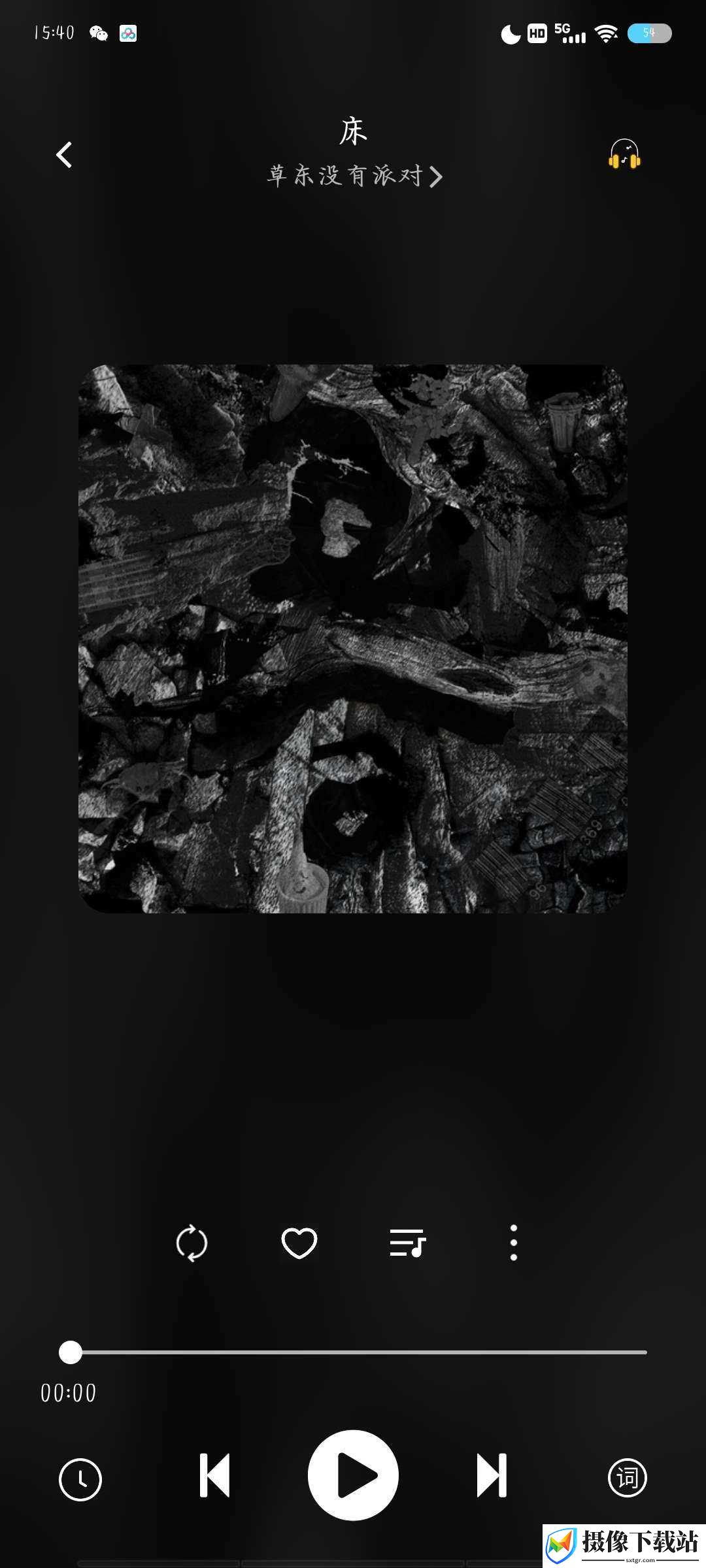This screenshot has height=1568, width=706.
Task: Skip to the previous track
Action: 214,1475
